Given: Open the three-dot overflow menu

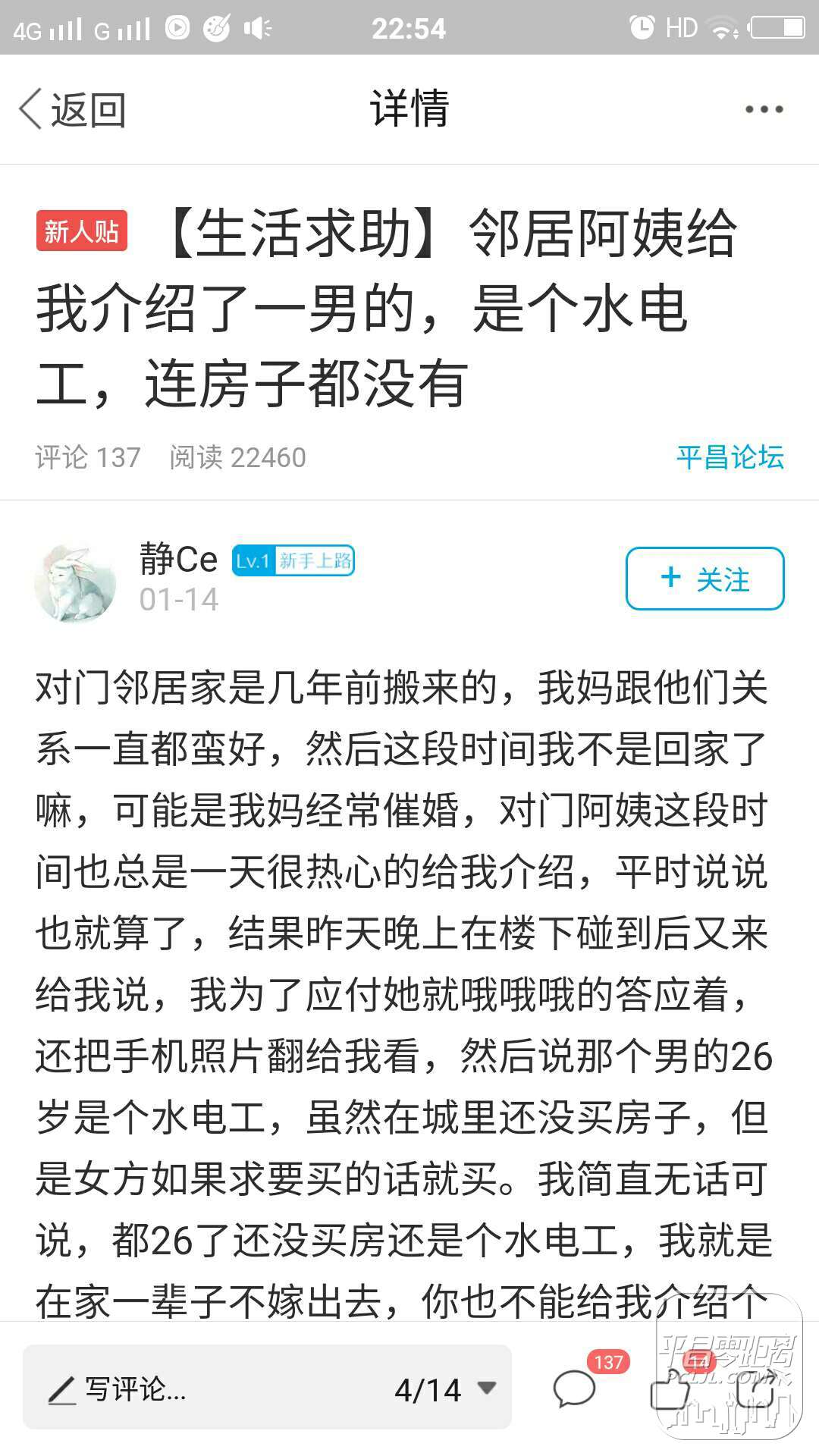Looking at the screenshot, I should tap(764, 110).
